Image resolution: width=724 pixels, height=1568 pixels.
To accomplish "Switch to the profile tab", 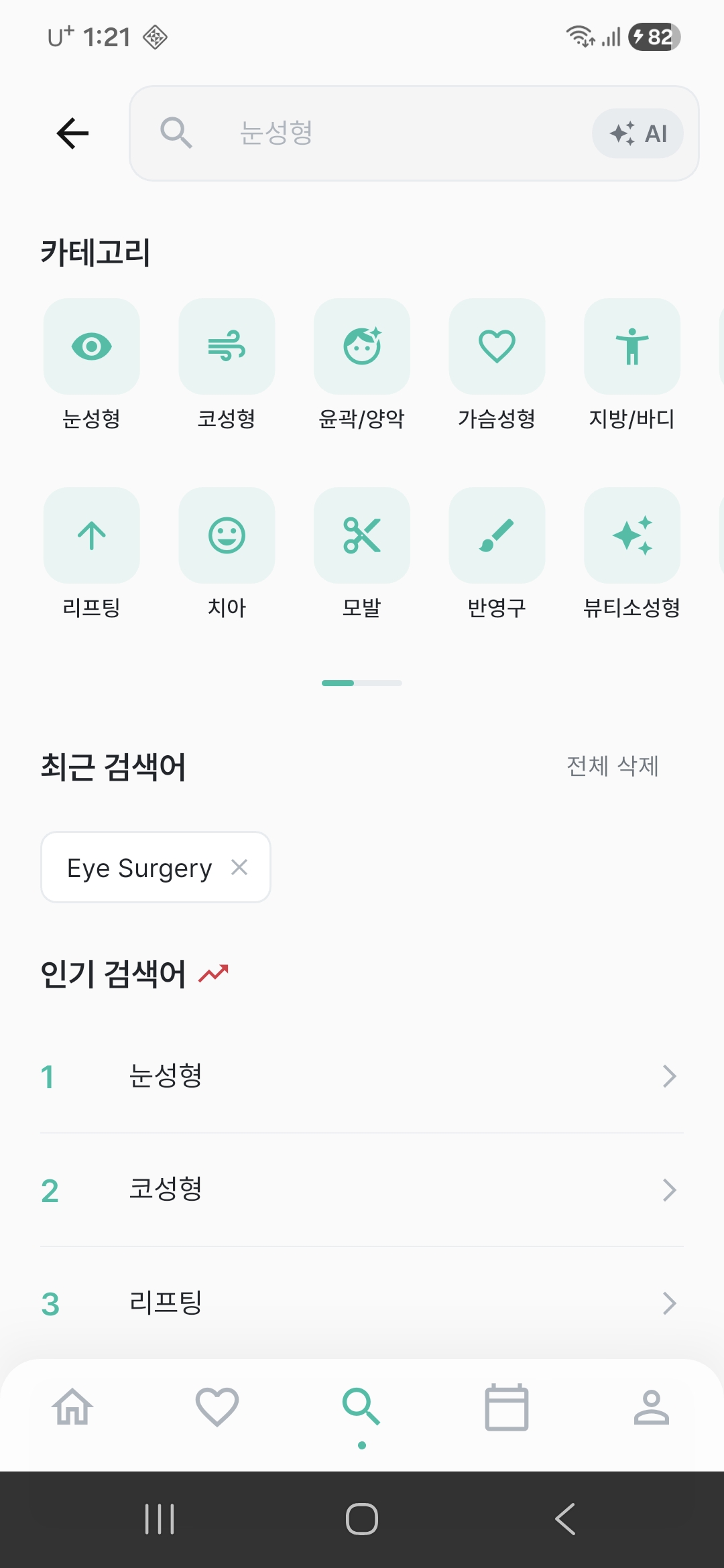I will click(651, 1406).
